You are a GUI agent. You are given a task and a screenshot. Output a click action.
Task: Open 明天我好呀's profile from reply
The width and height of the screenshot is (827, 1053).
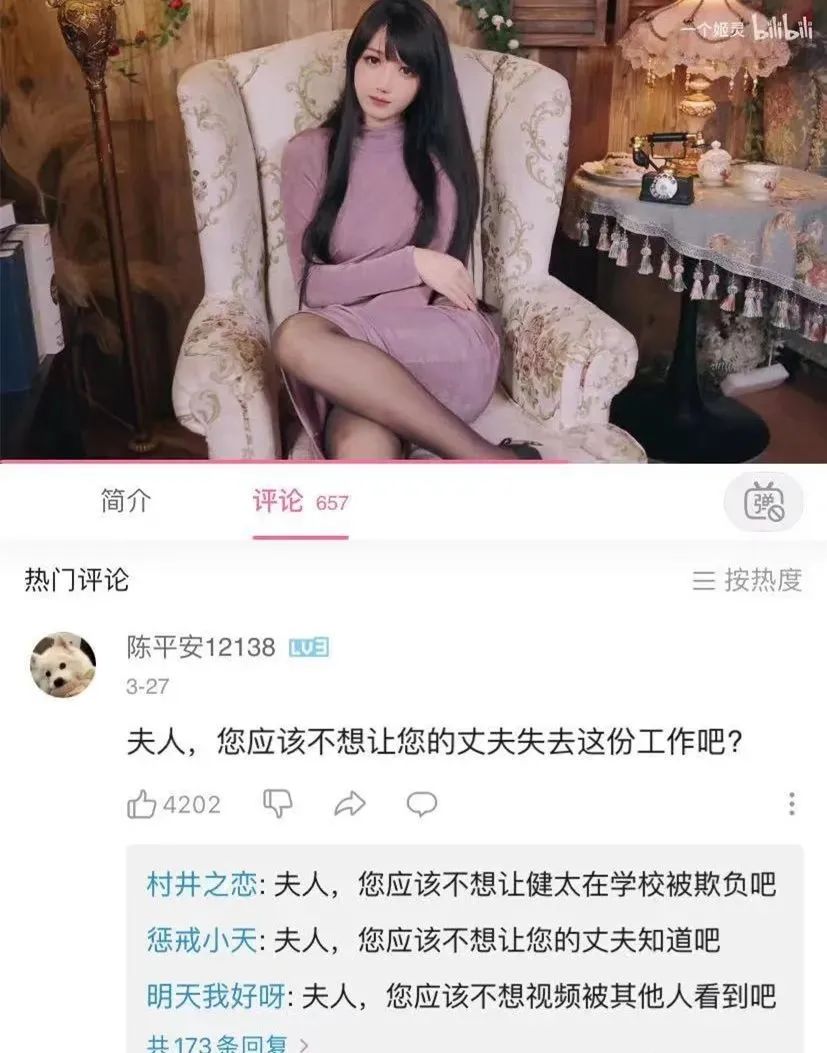coord(215,996)
